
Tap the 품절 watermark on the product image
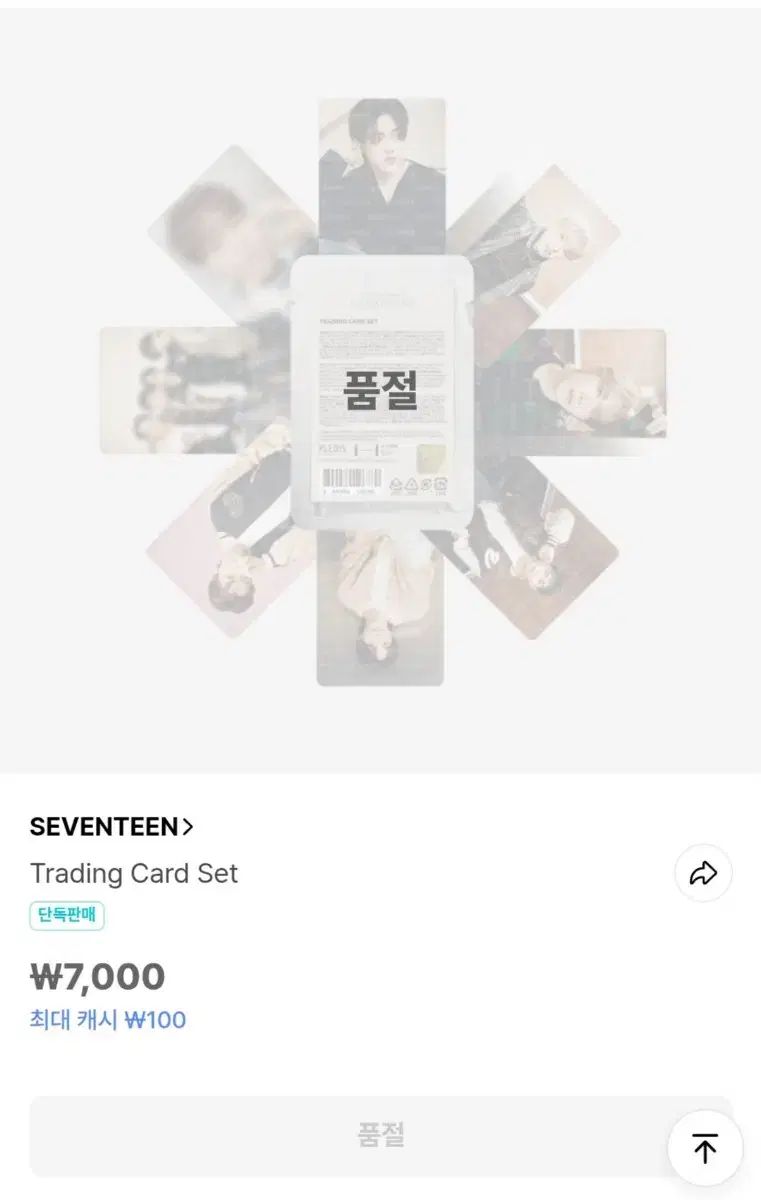point(380,390)
